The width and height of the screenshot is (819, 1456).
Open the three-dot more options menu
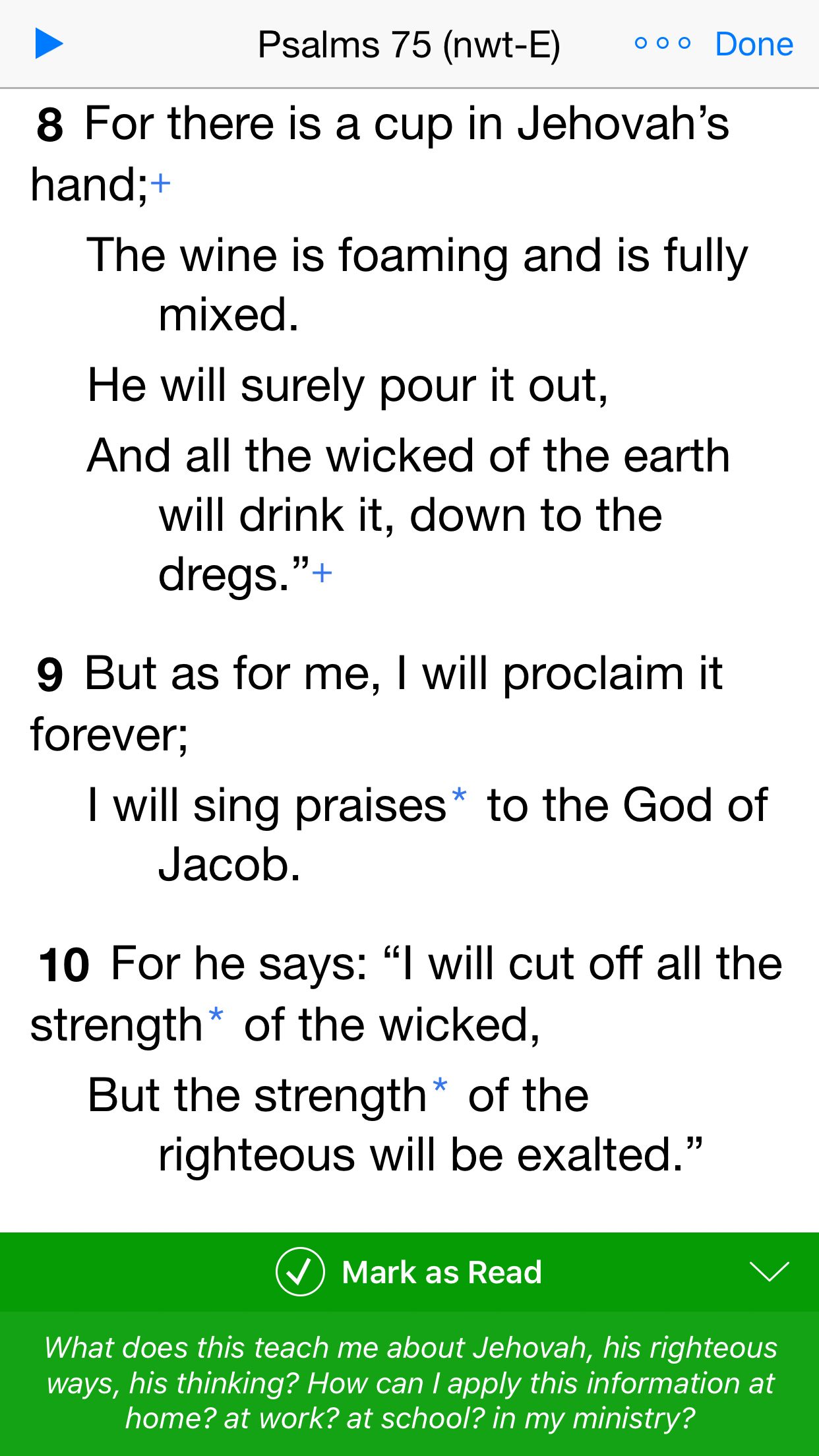[x=662, y=44]
